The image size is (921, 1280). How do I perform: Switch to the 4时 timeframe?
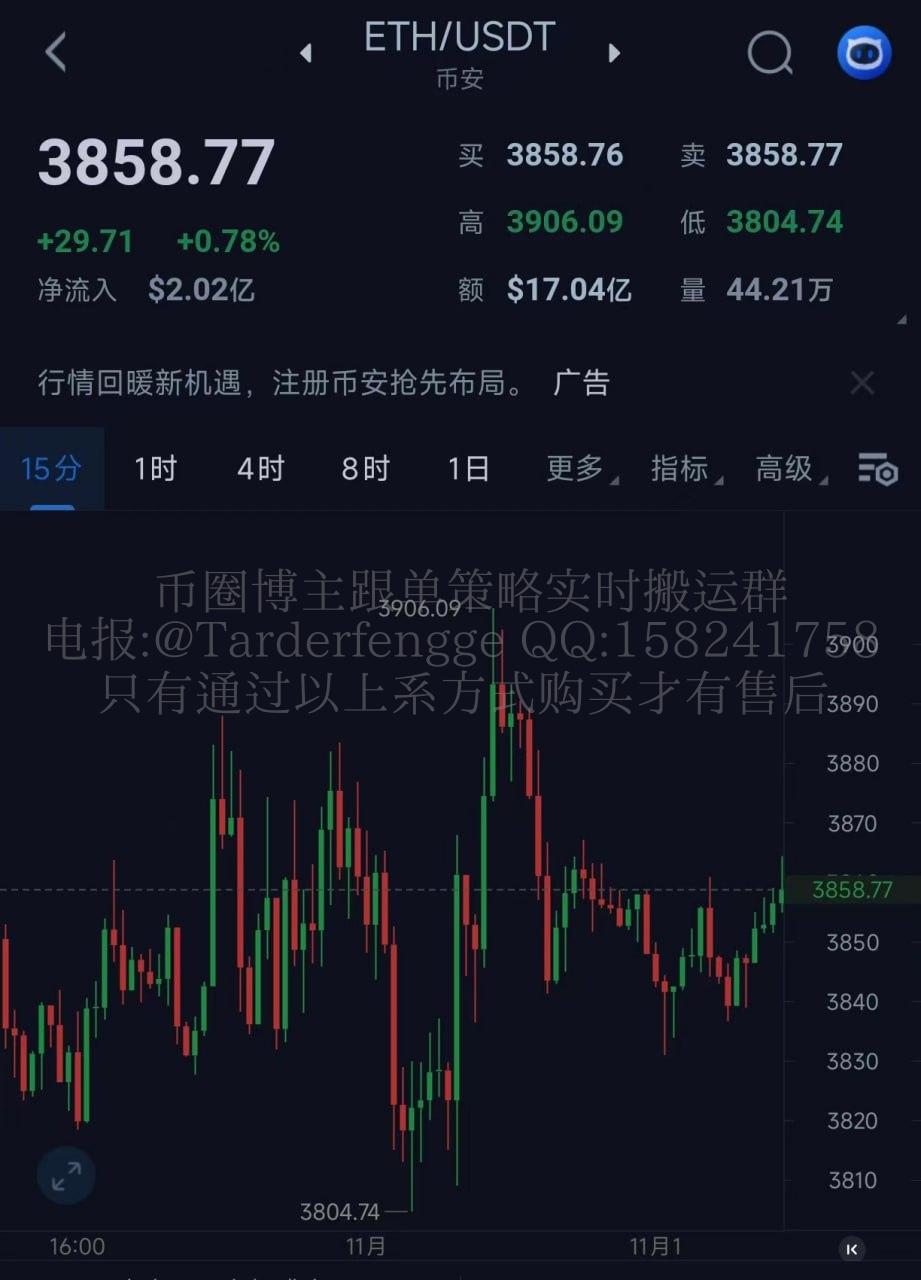[x=260, y=468]
